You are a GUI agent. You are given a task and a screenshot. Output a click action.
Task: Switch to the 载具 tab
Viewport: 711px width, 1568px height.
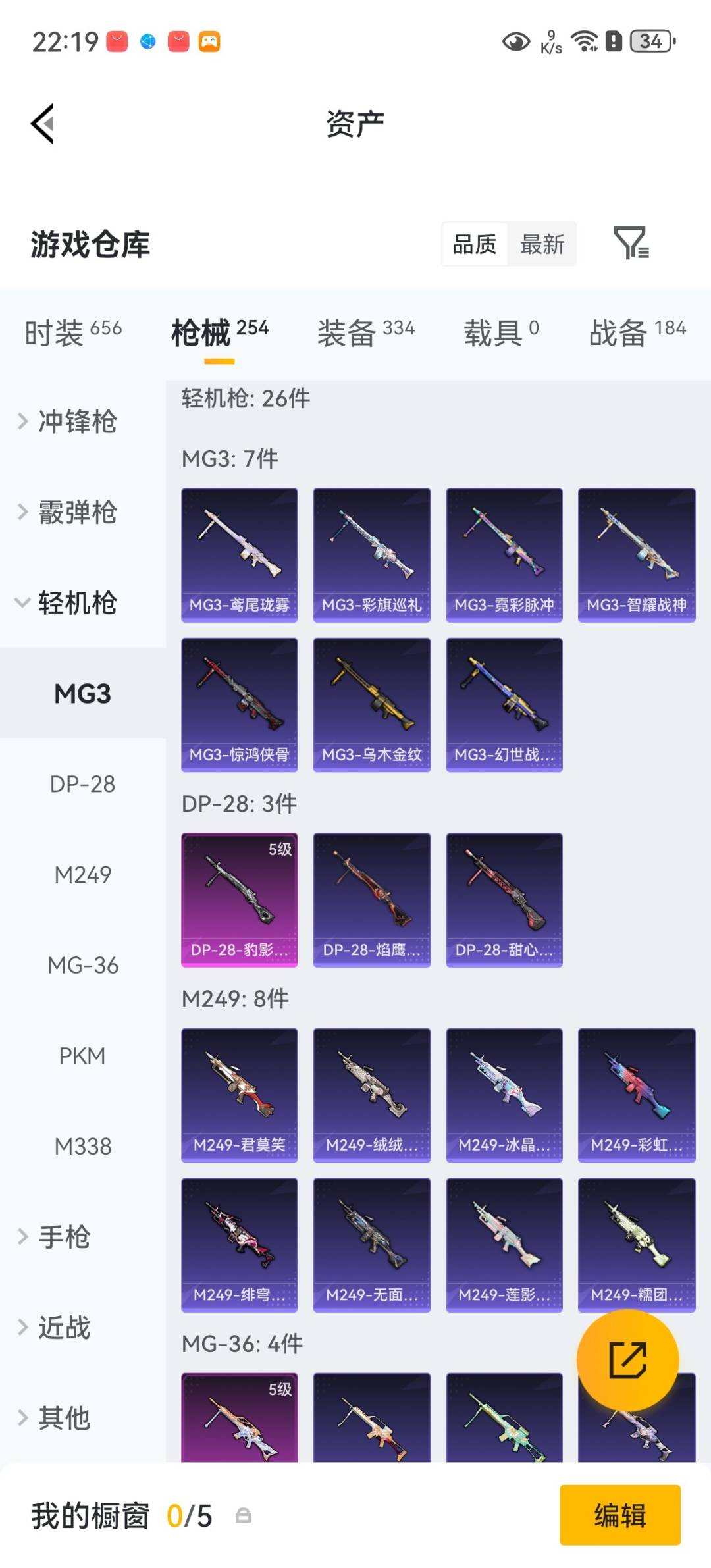coord(501,332)
